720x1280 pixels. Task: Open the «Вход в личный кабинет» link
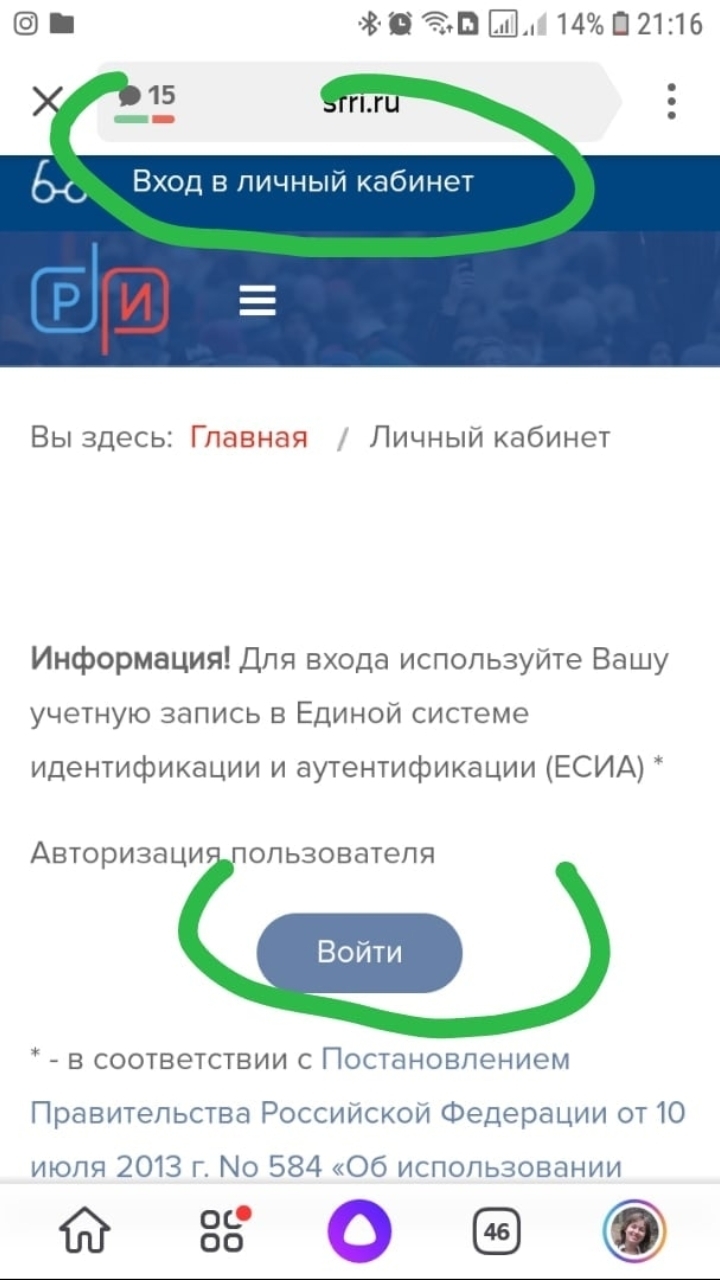(x=302, y=182)
